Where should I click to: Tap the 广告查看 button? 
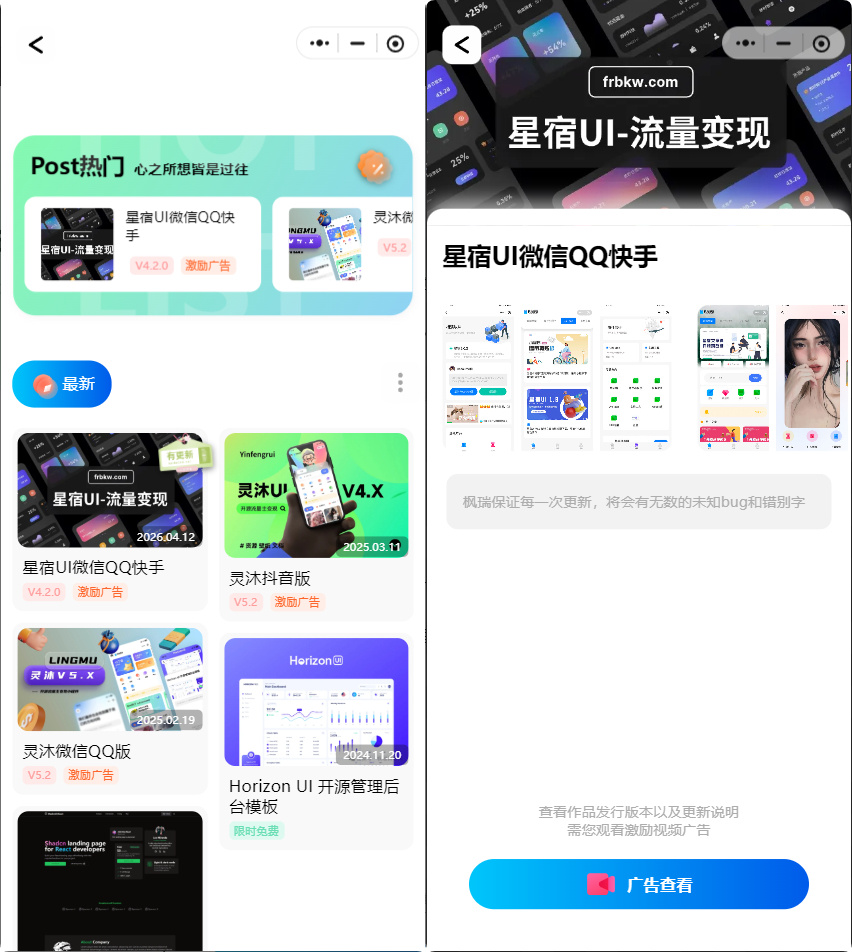coord(638,884)
